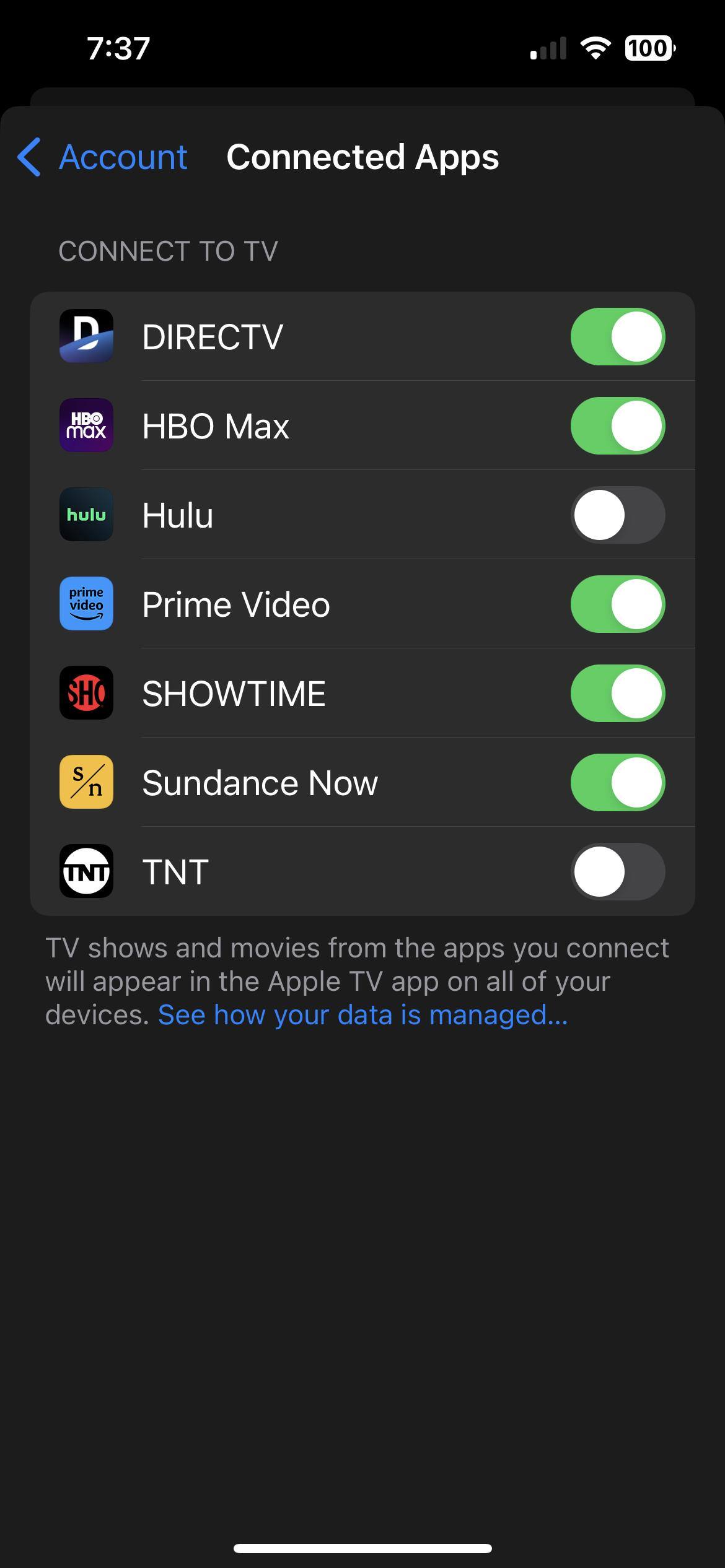Go back to Account
The height and width of the screenshot is (1568, 725).
[103, 157]
